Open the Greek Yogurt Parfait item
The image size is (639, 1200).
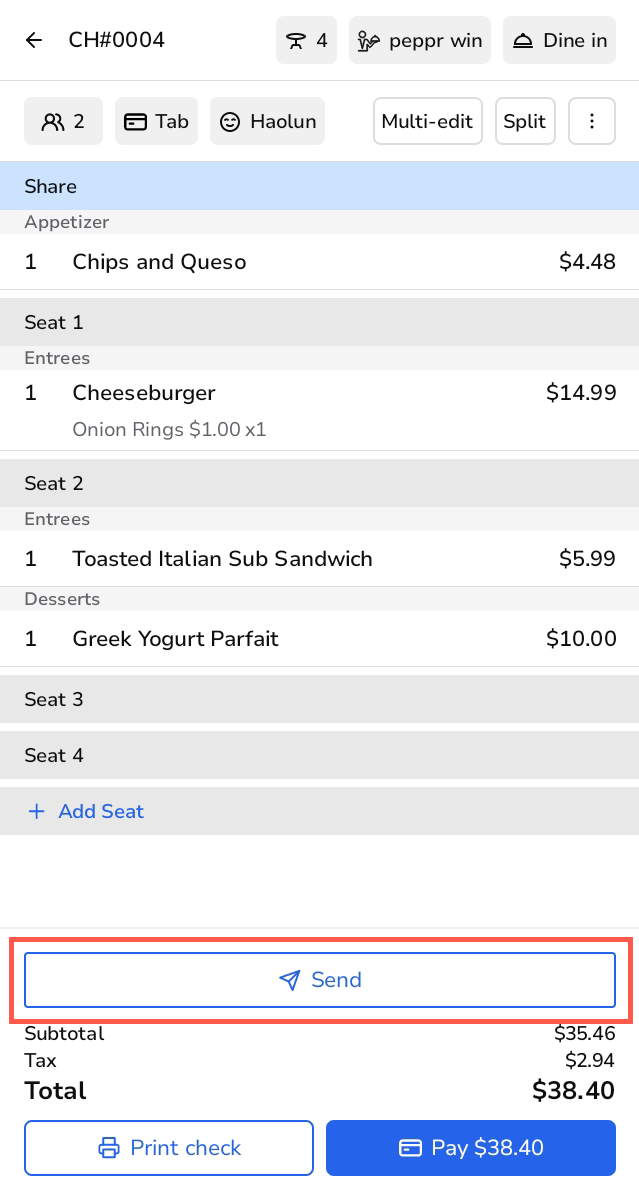(x=319, y=639)
